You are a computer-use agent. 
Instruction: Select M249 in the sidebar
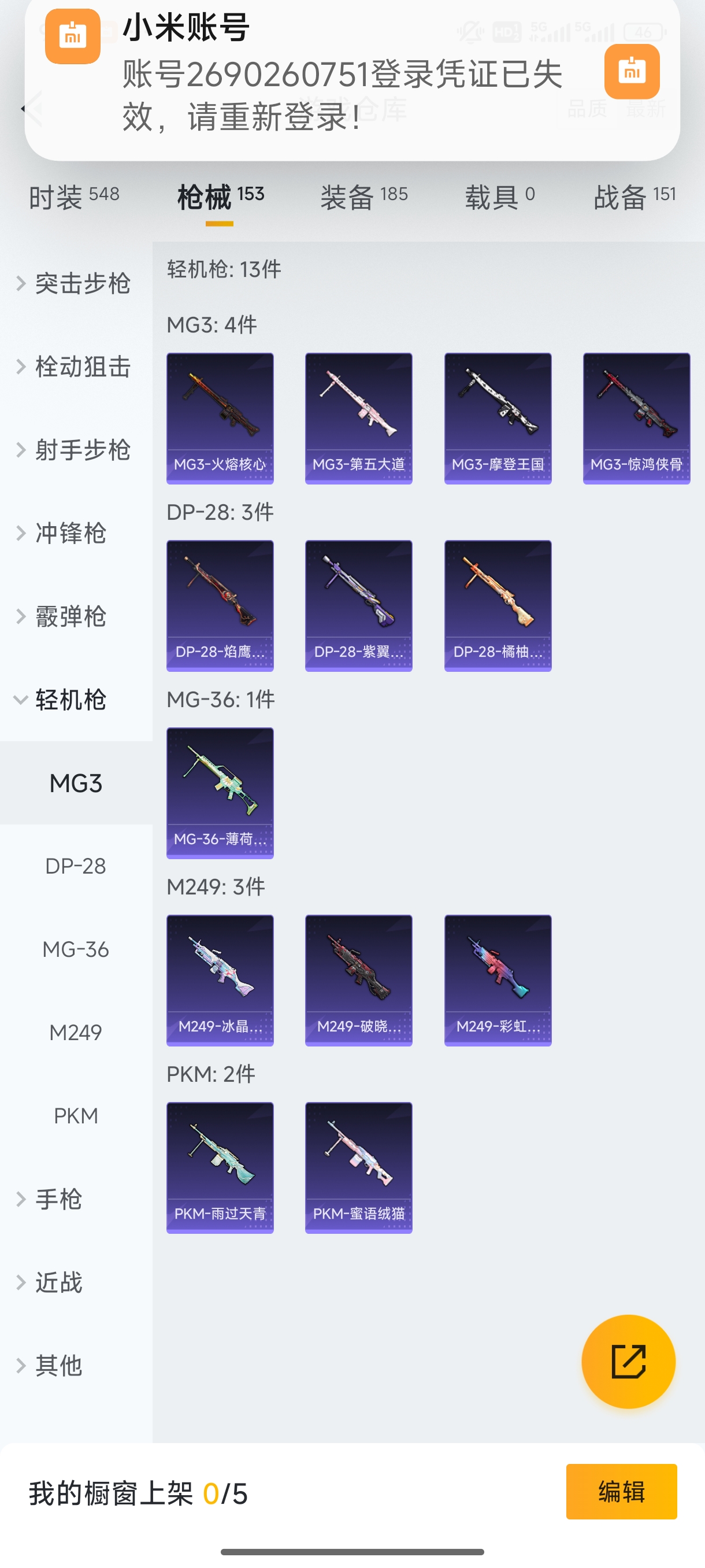coord(76,1033)
